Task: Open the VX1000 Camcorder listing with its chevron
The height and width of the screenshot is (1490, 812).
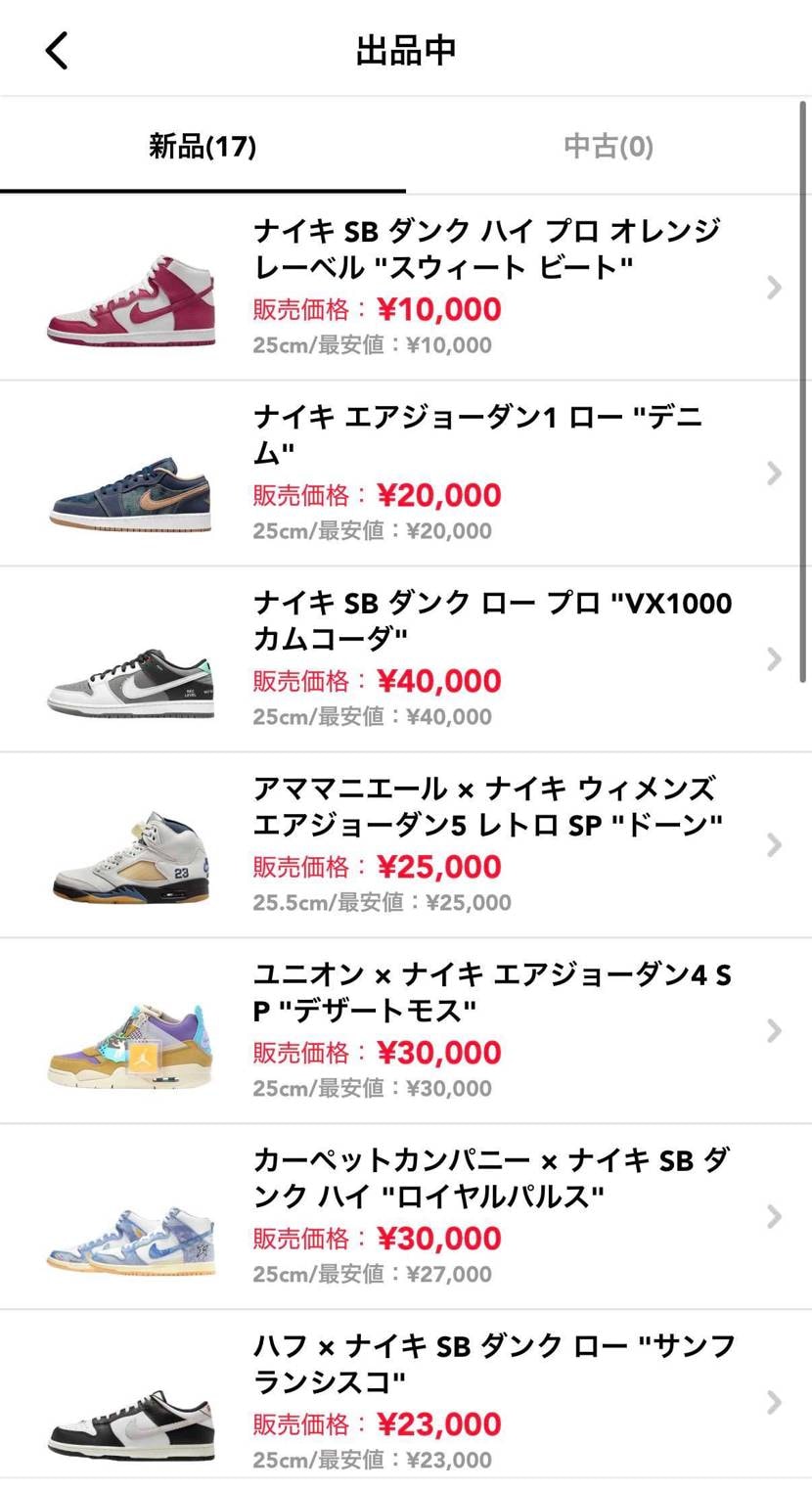Action: click(x=774, y=659)
